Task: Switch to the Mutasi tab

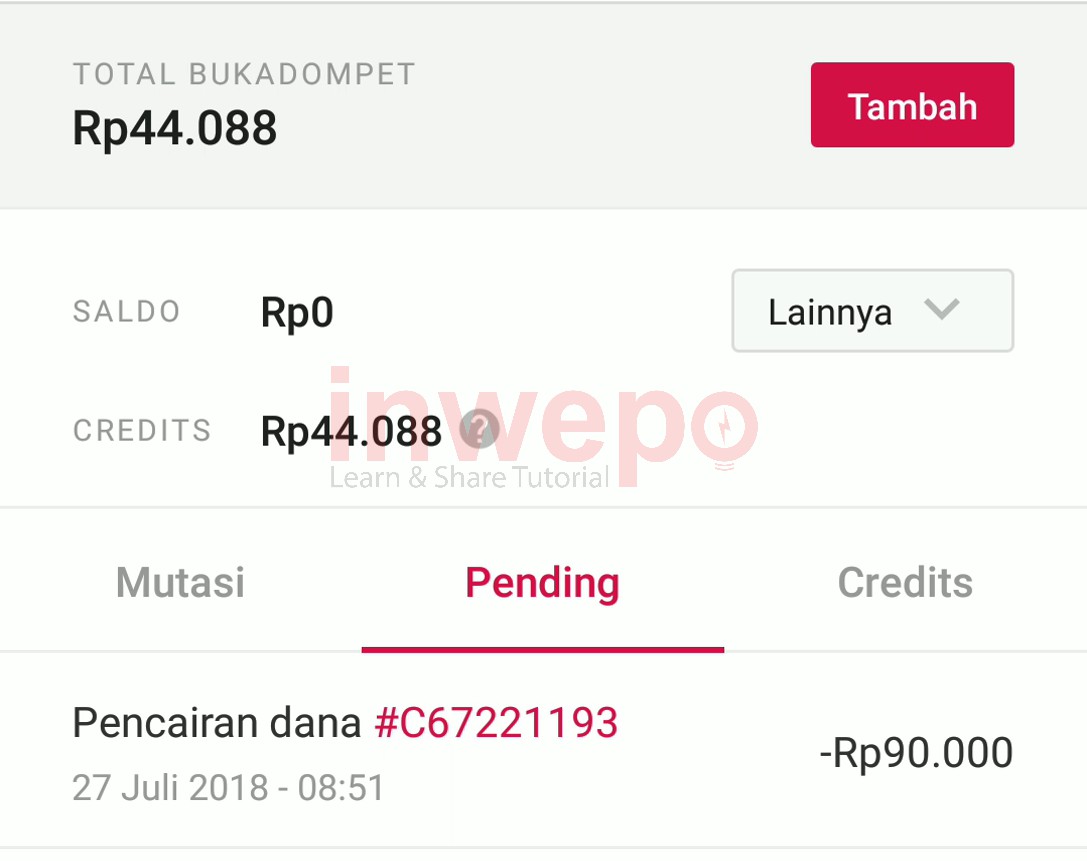Action: (180, 583)
